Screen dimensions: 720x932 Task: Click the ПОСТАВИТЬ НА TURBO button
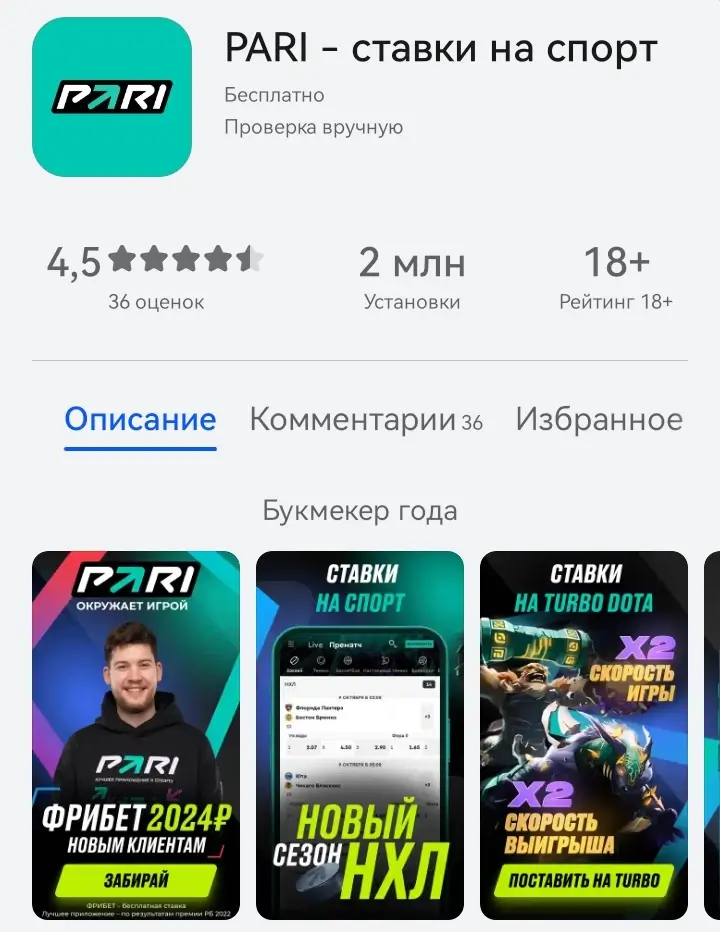(583, 881)
